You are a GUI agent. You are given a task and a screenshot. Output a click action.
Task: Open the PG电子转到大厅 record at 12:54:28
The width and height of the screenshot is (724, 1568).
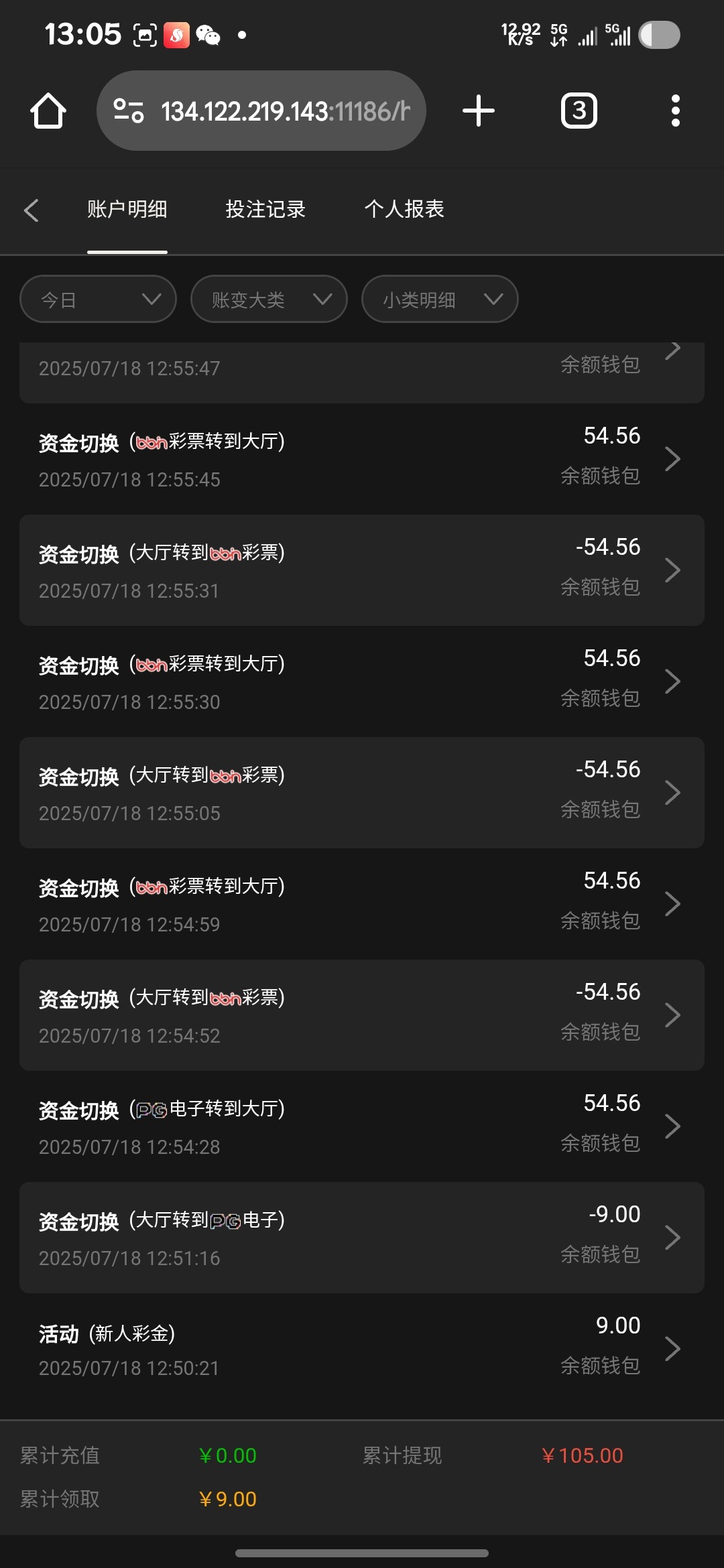click(x=362, y=1126)
